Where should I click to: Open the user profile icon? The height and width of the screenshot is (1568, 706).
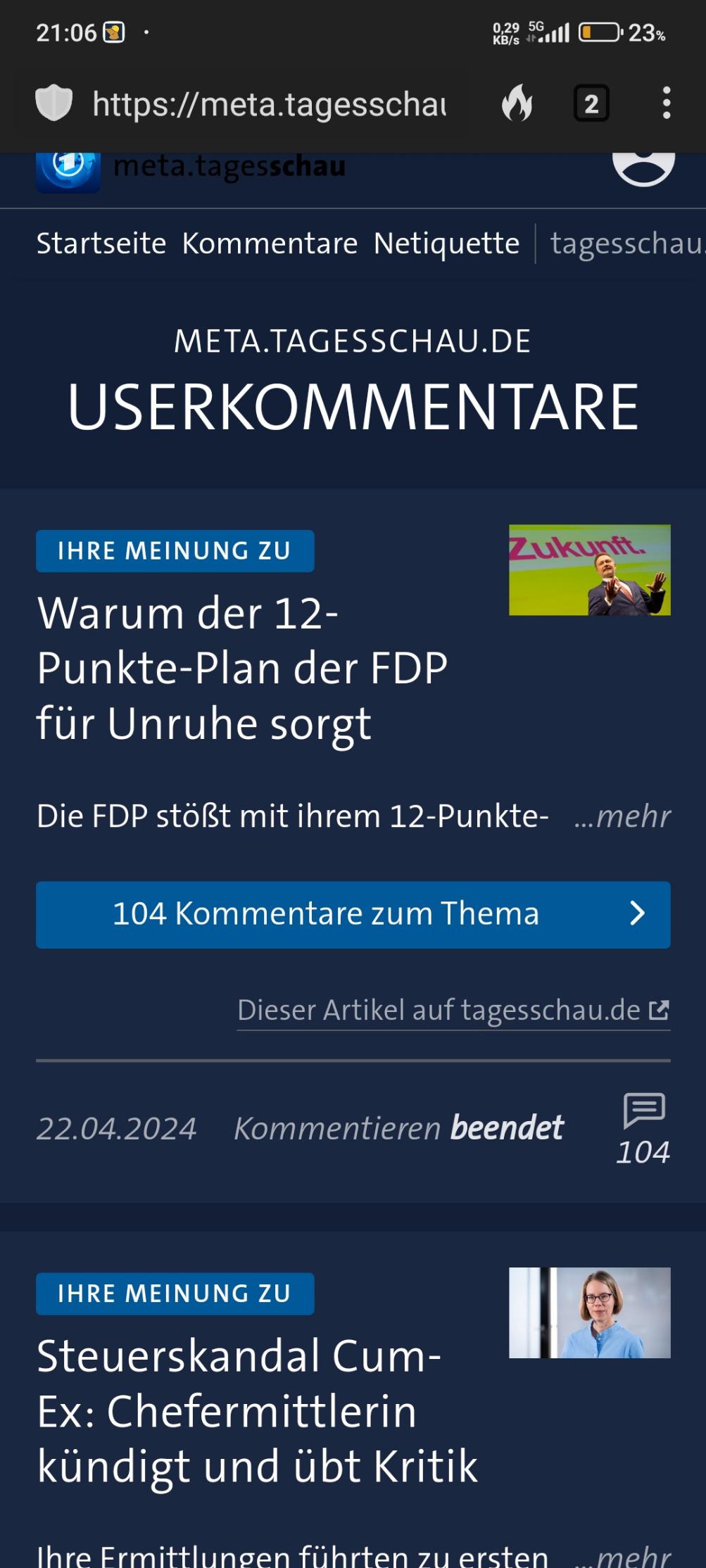point(643,167)
